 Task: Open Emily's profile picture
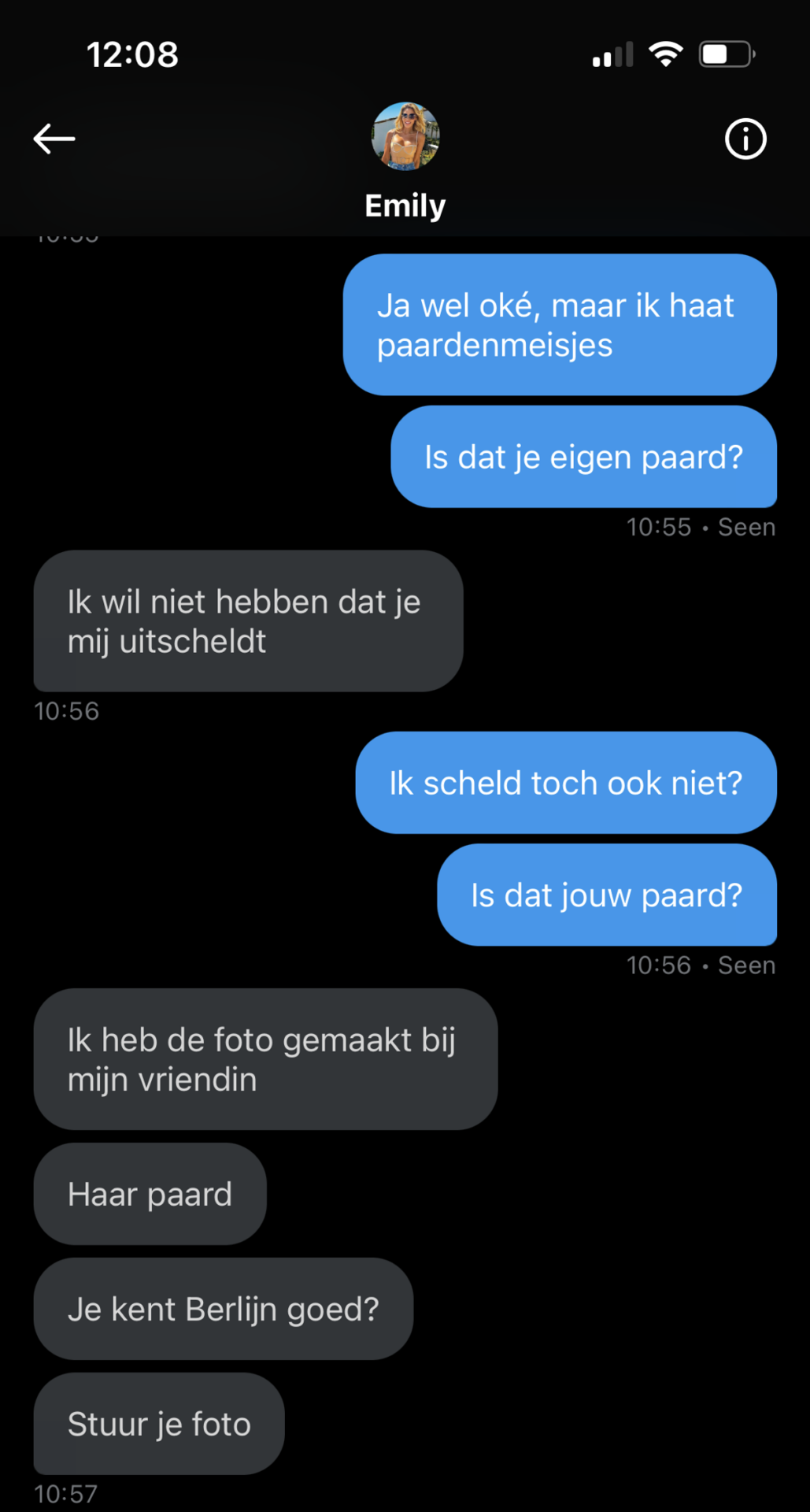[405, 136]
